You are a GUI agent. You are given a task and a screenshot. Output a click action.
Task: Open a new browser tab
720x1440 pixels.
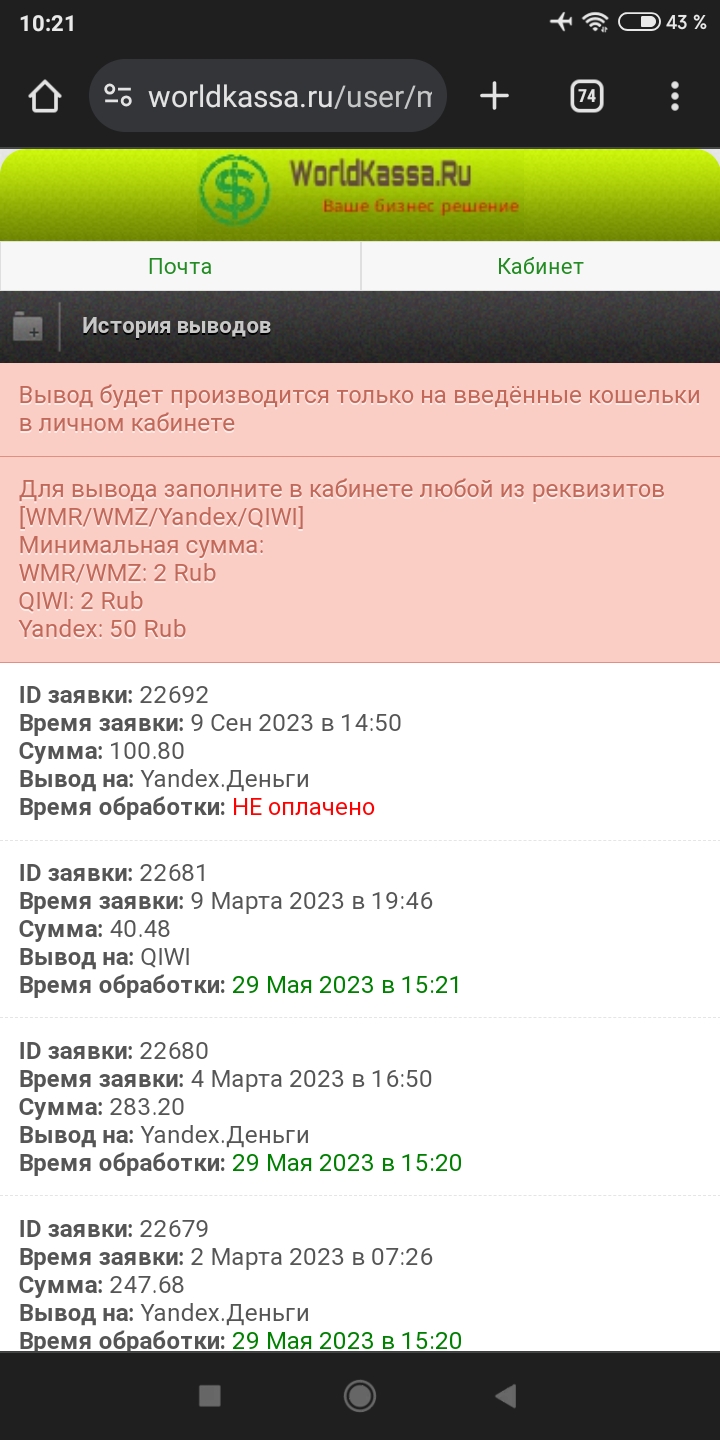click(x=494, y=96)
